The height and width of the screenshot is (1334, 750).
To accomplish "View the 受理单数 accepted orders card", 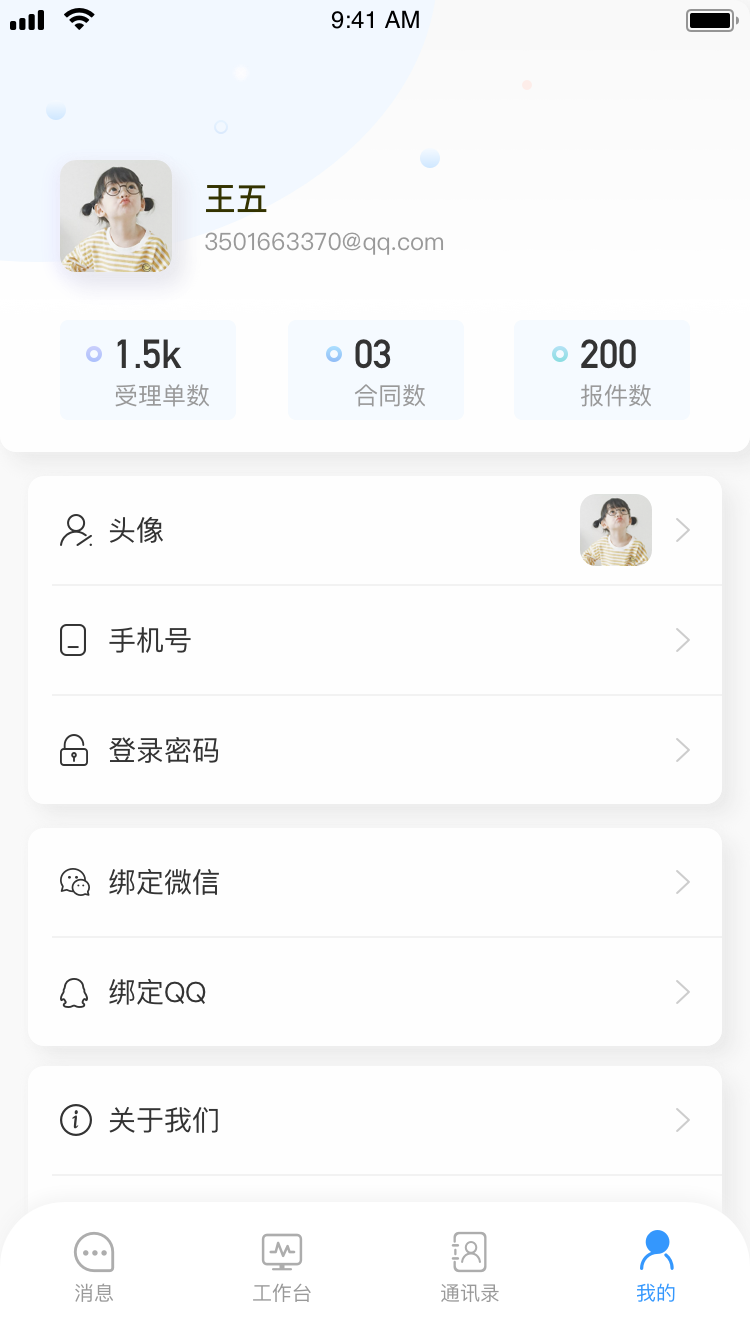I will tap(148, 370).
